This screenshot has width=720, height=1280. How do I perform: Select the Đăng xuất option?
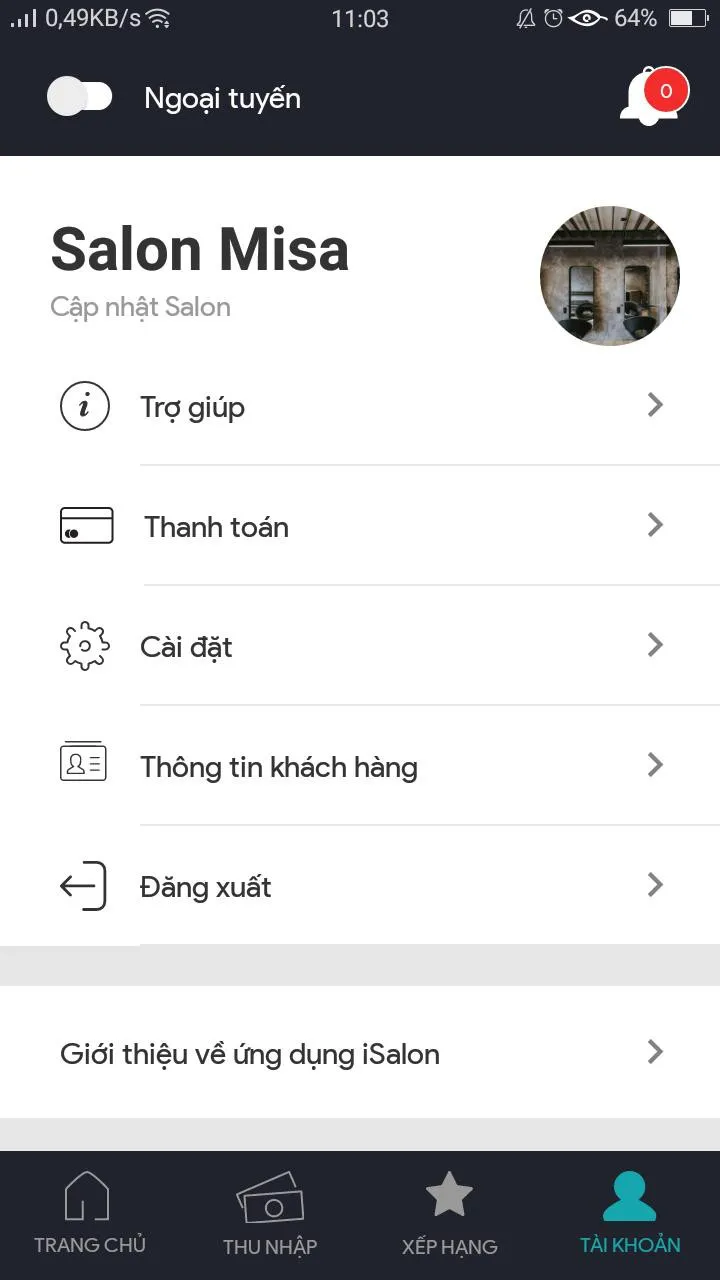[x=206, y=886]
